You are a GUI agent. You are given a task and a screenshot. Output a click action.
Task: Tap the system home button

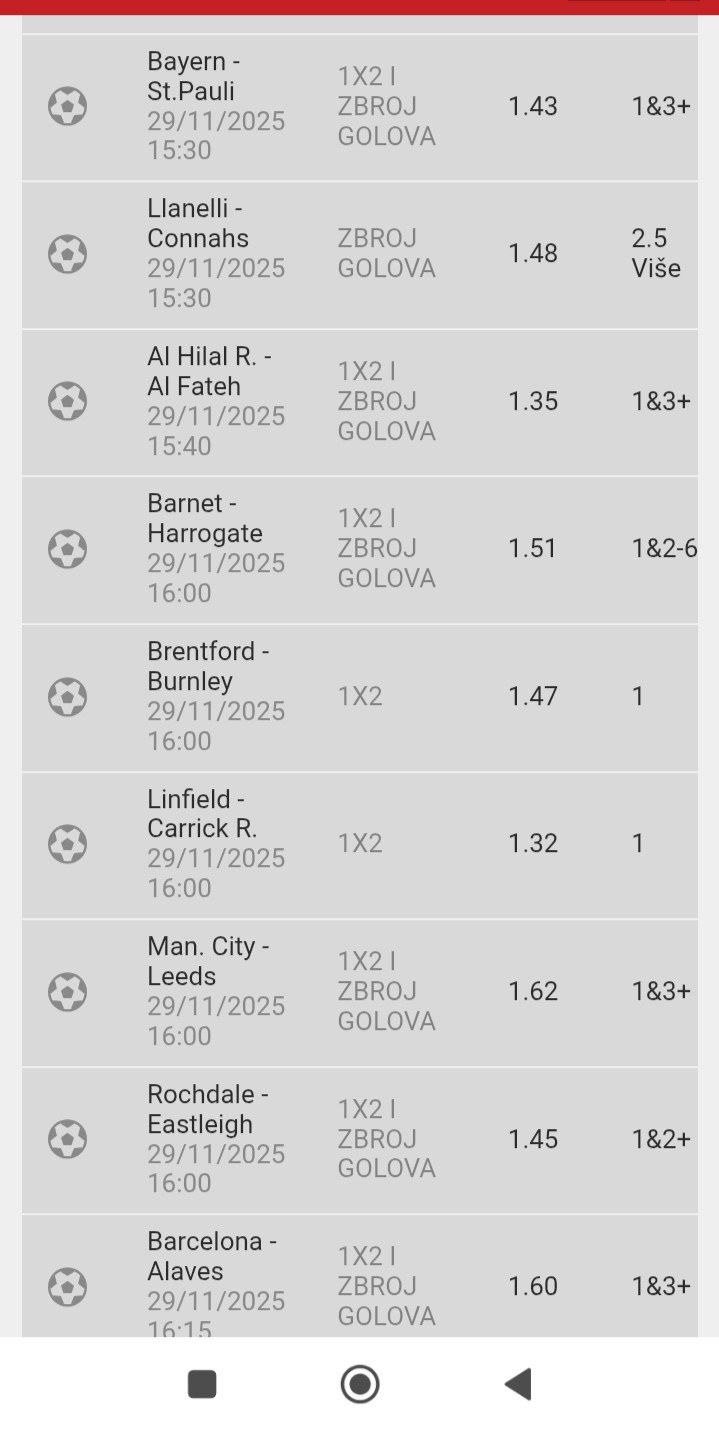click(x=360, y=1384)
